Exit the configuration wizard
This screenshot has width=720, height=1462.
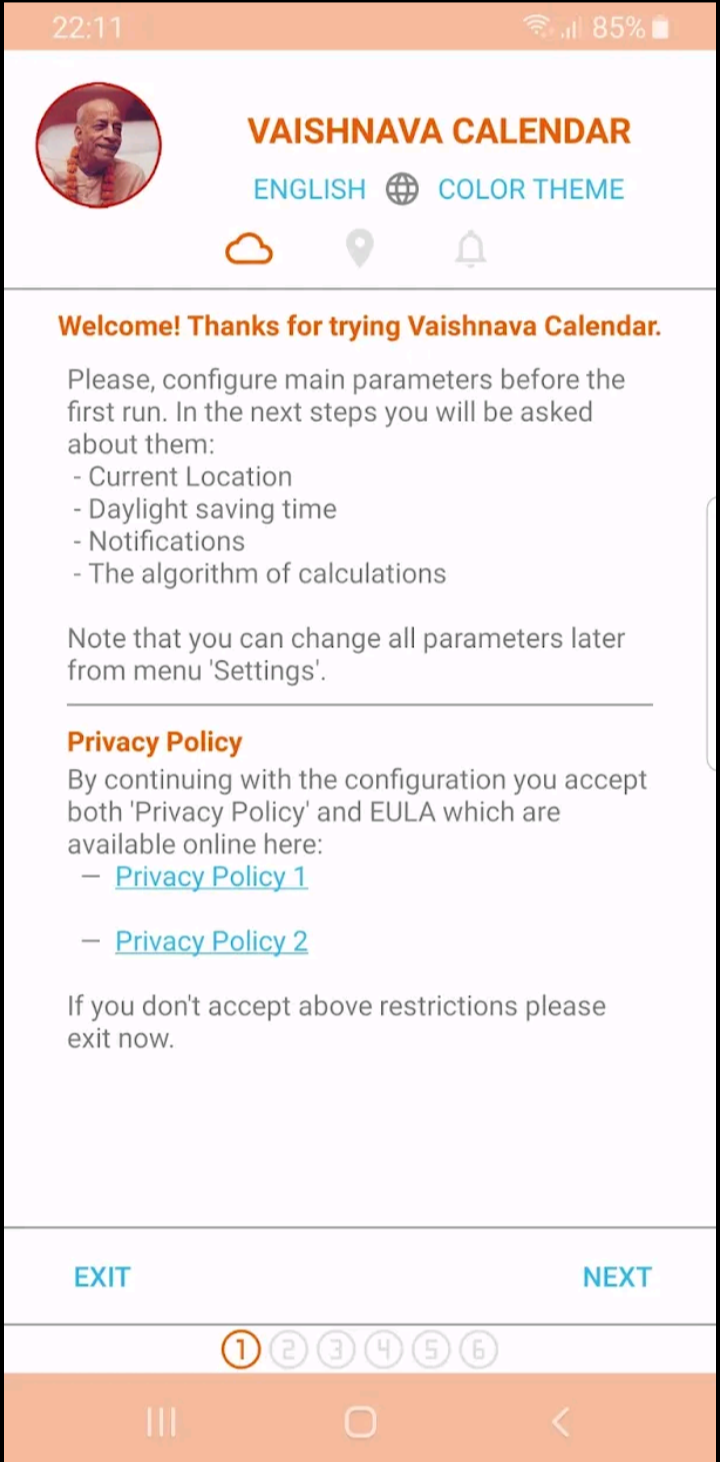tap(102, 1277)
